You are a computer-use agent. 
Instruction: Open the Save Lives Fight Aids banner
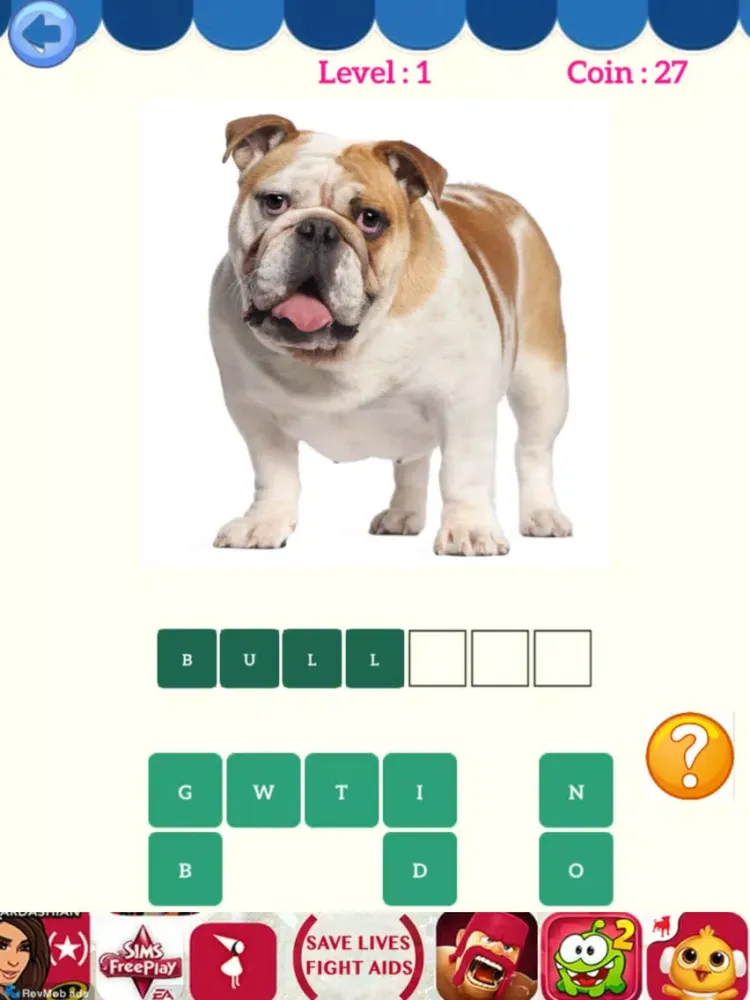pyautogui.click(x=361, y=956)
